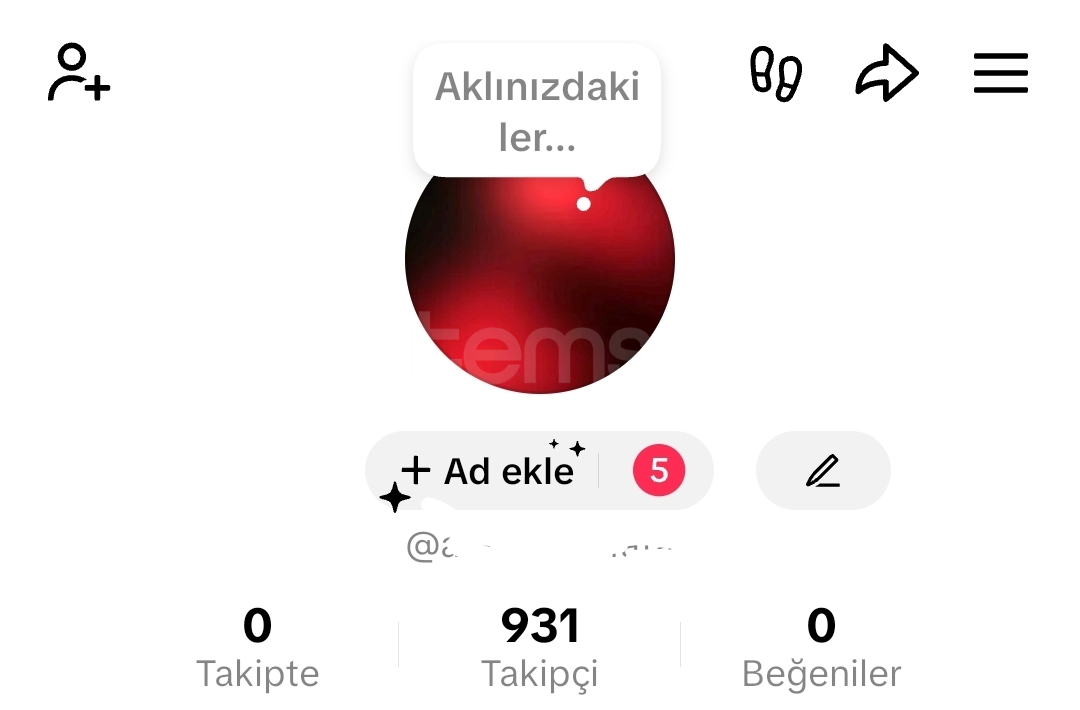This screenshot has width=1080, height=710.
Task: Edit profile with the pencil button
Action: pos(823,471)
